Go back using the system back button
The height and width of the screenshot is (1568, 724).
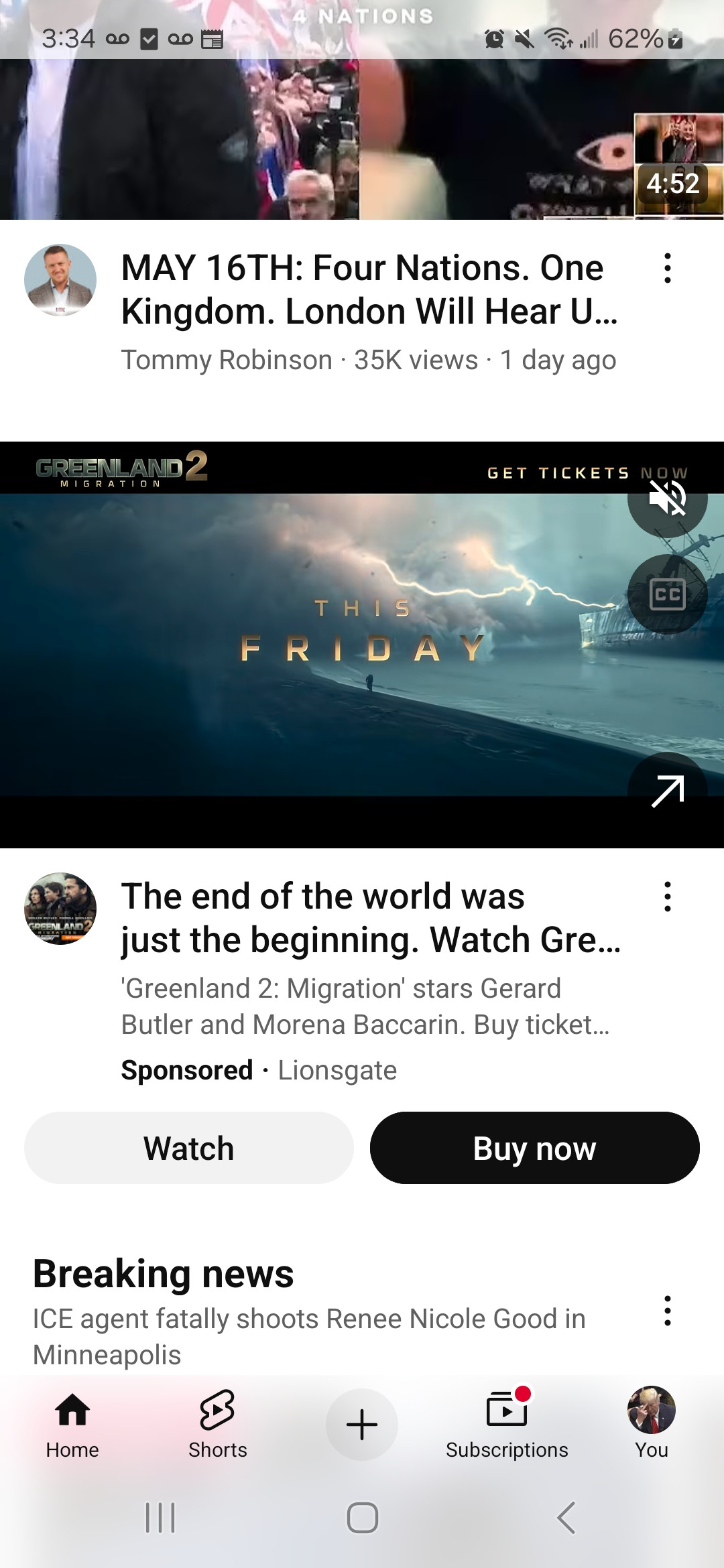[x=566, y=1518]
